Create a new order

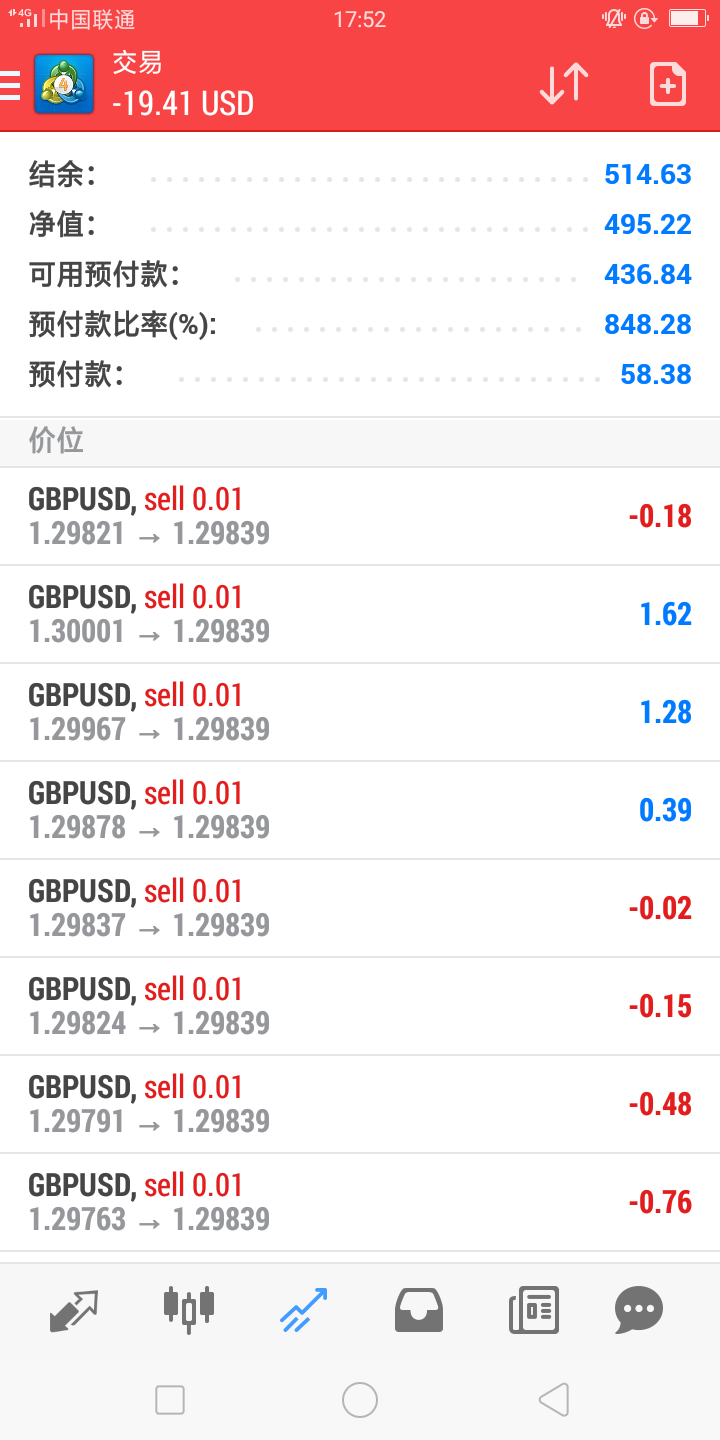668,85
